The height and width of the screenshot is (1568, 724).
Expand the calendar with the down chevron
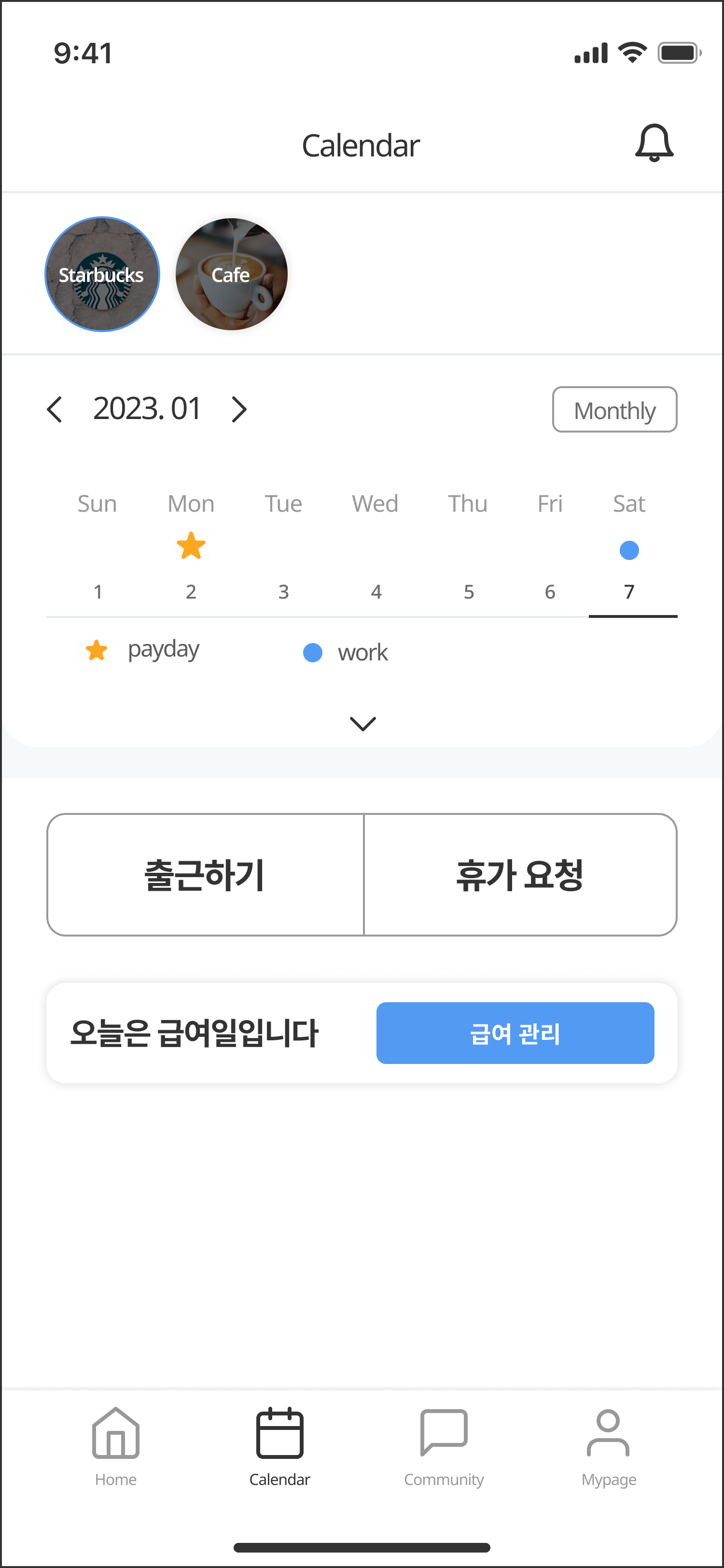tap(362, 724)
